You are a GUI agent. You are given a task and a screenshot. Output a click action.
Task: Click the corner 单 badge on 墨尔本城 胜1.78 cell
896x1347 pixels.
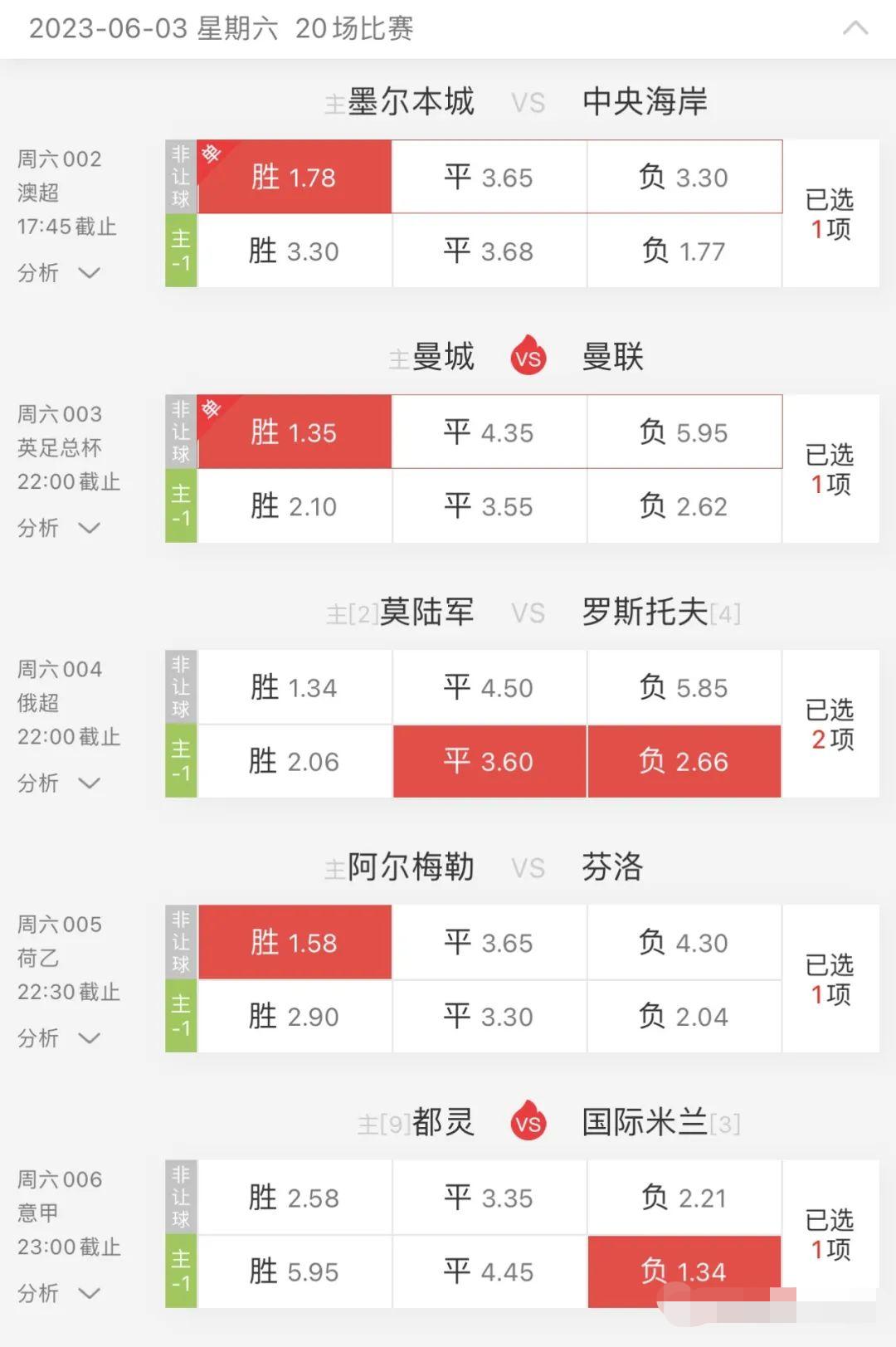[211, 152]
